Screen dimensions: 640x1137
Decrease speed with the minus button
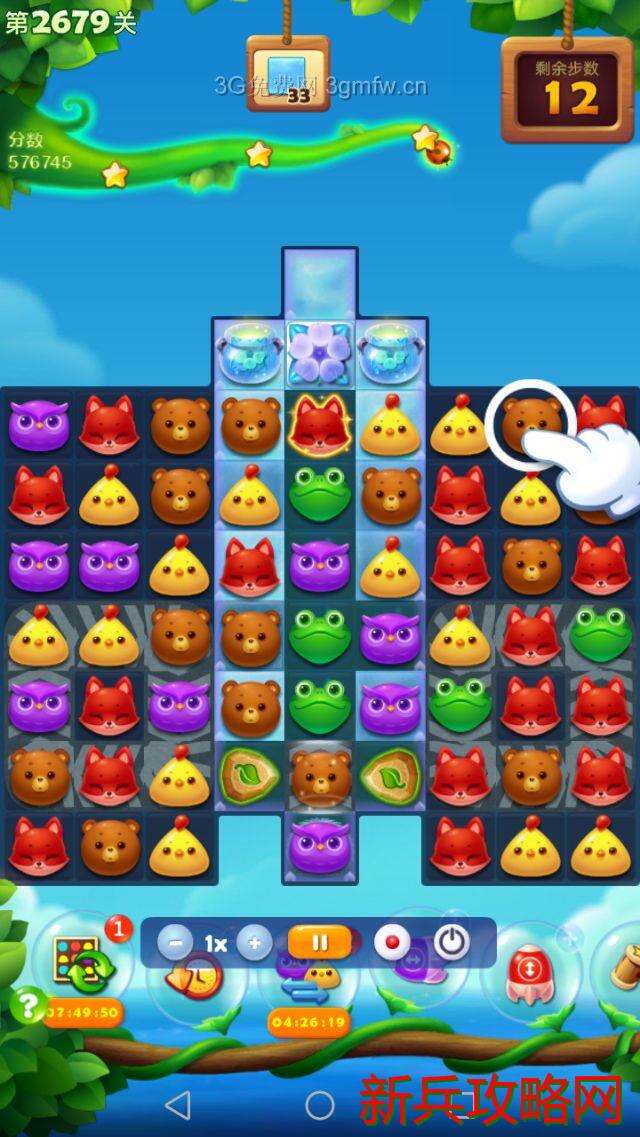[175, 942]
